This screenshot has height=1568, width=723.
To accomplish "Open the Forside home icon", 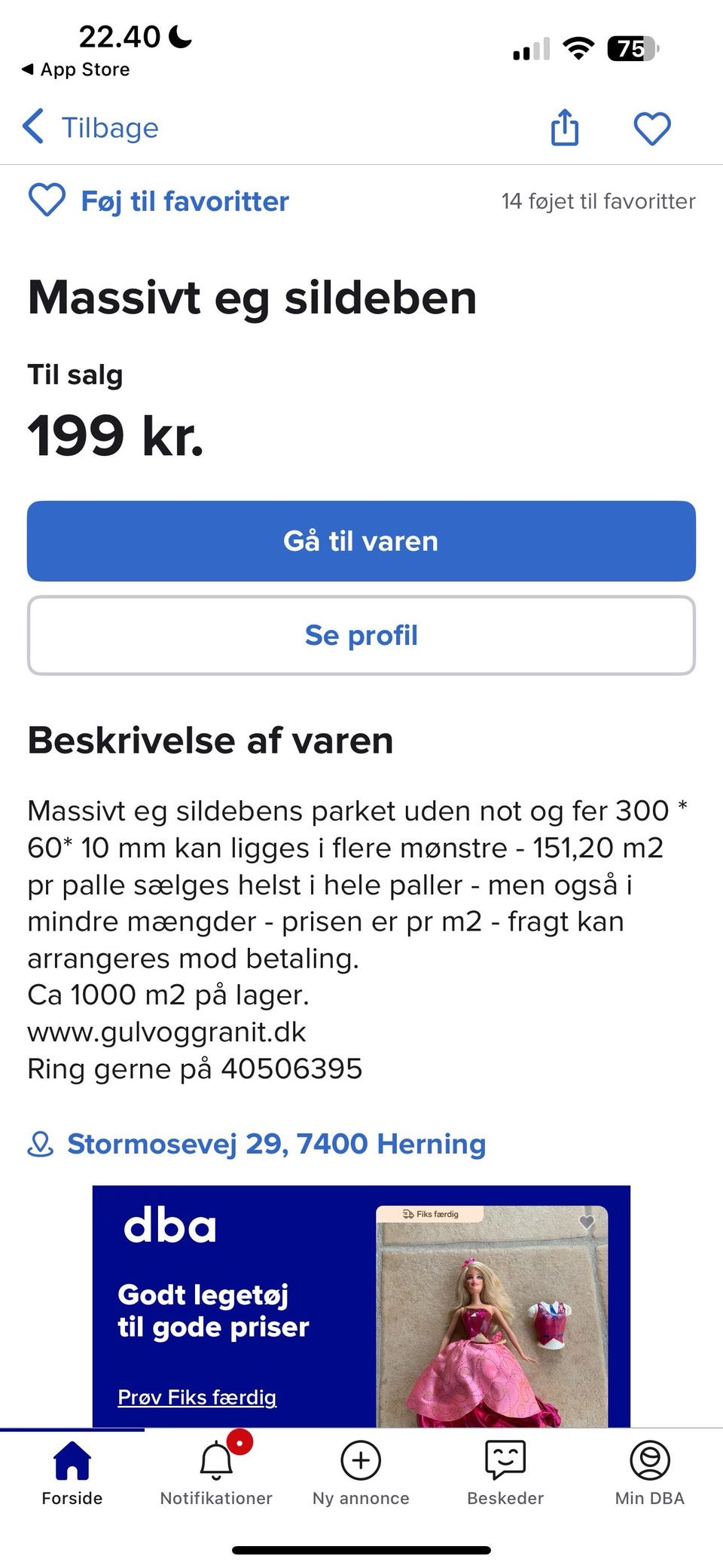I will (x=71, y=1462).
